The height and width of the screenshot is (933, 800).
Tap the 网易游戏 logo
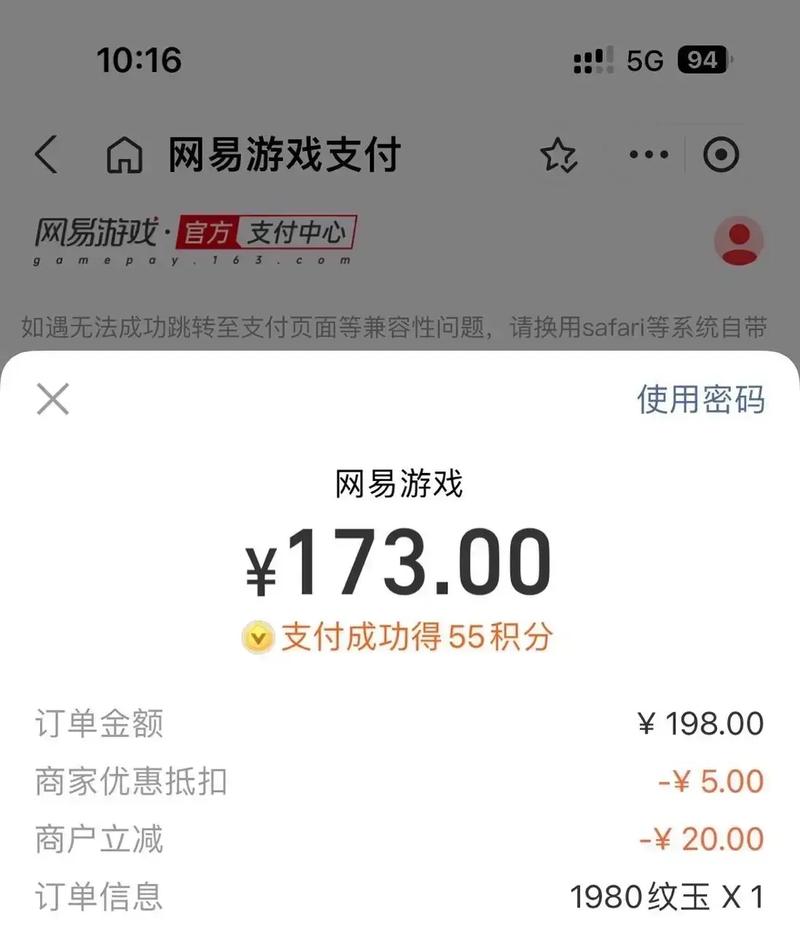click(x=95, y=233)
